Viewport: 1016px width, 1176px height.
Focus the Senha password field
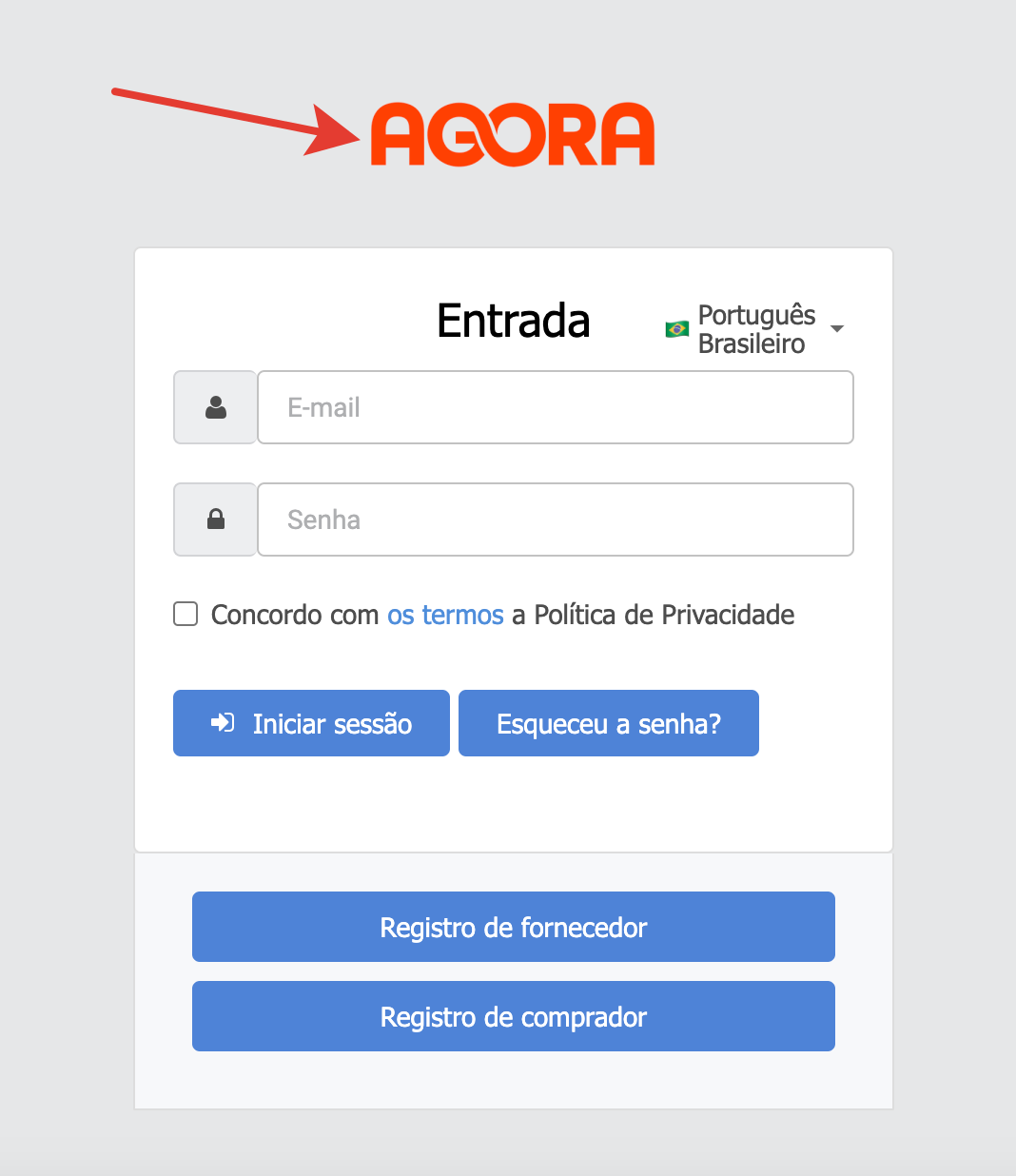[555, 519]
